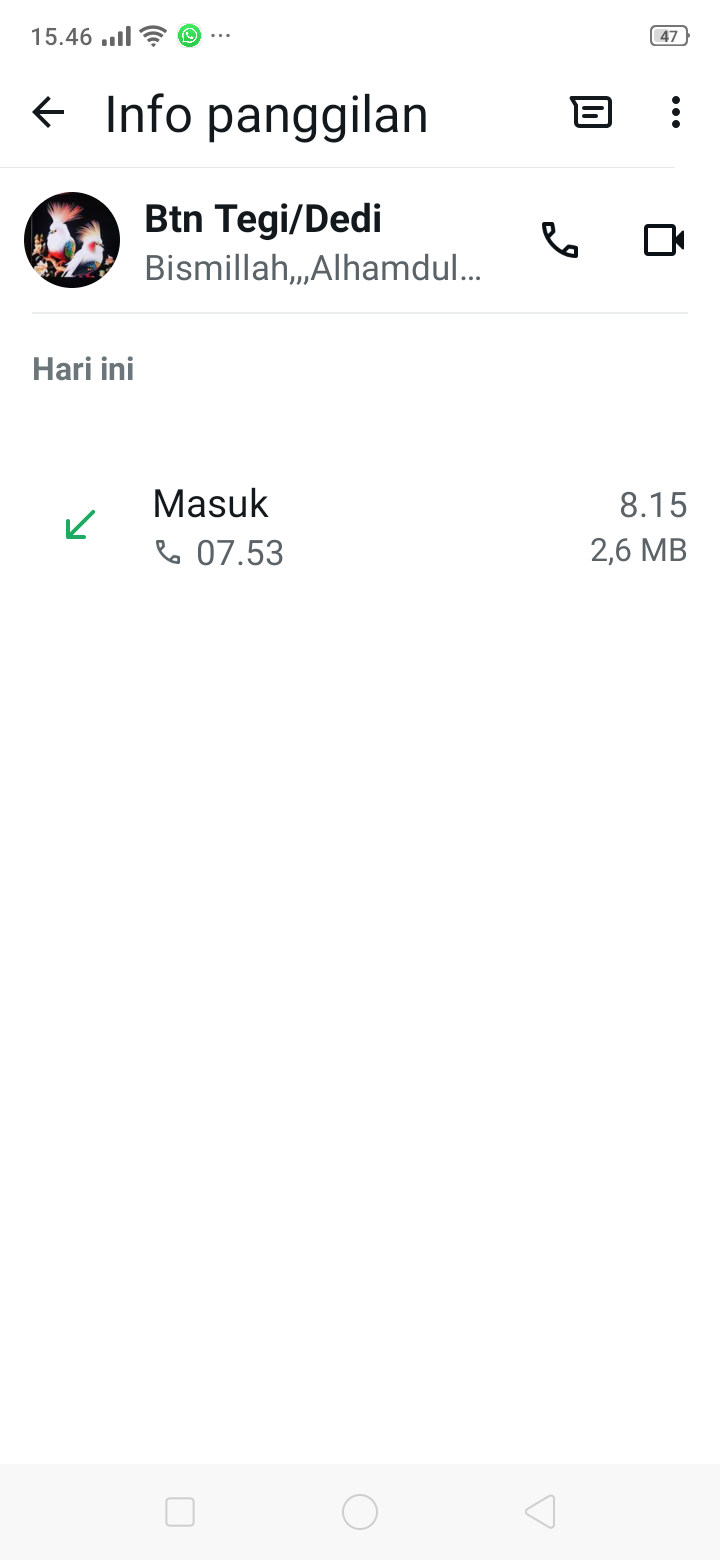Start a voice call with Btn Tegi/Dedi
This screenshot has width=720, height=1560.
[560, 240]
